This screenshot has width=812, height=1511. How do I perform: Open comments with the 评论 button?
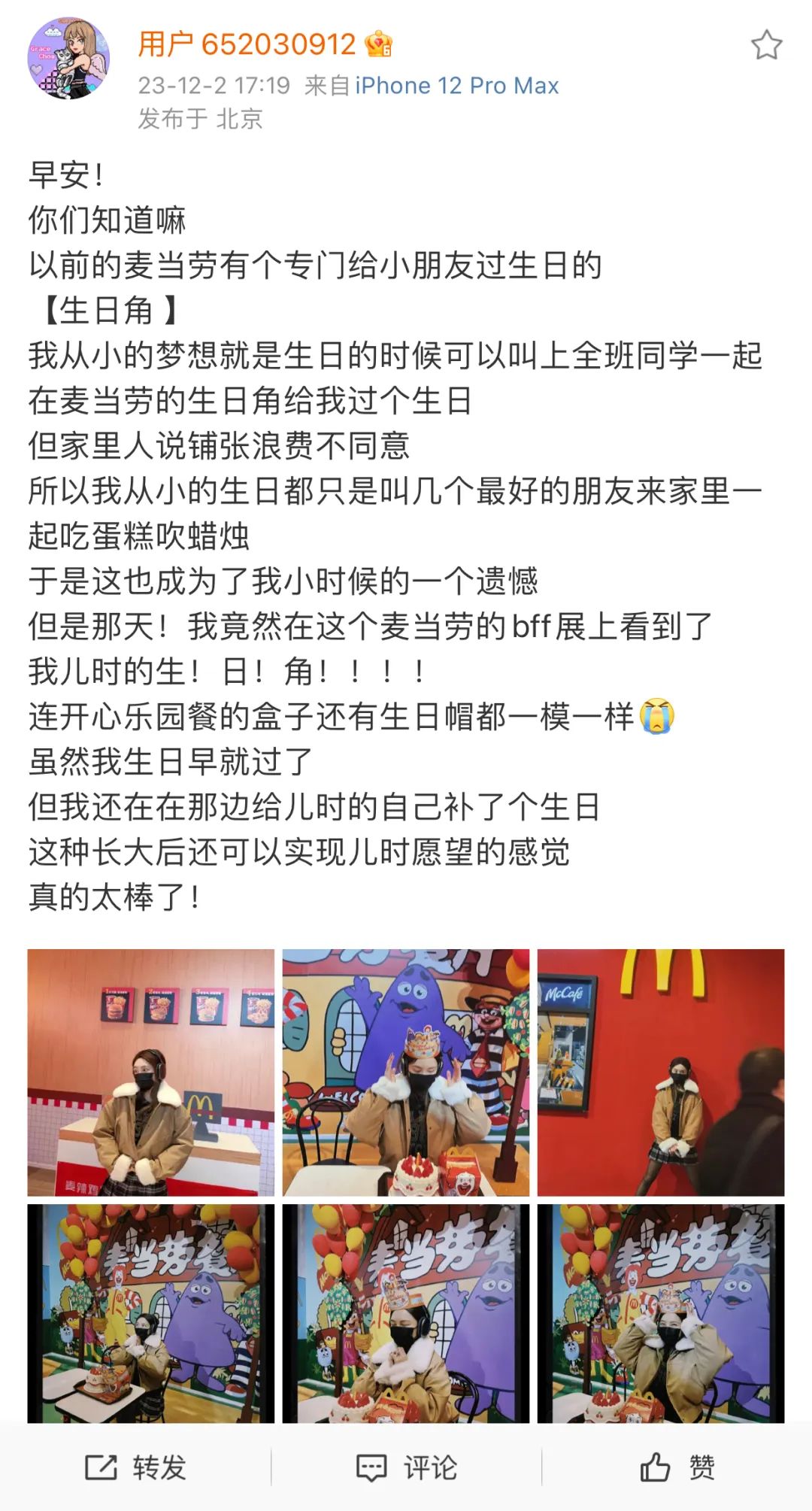406,1467
